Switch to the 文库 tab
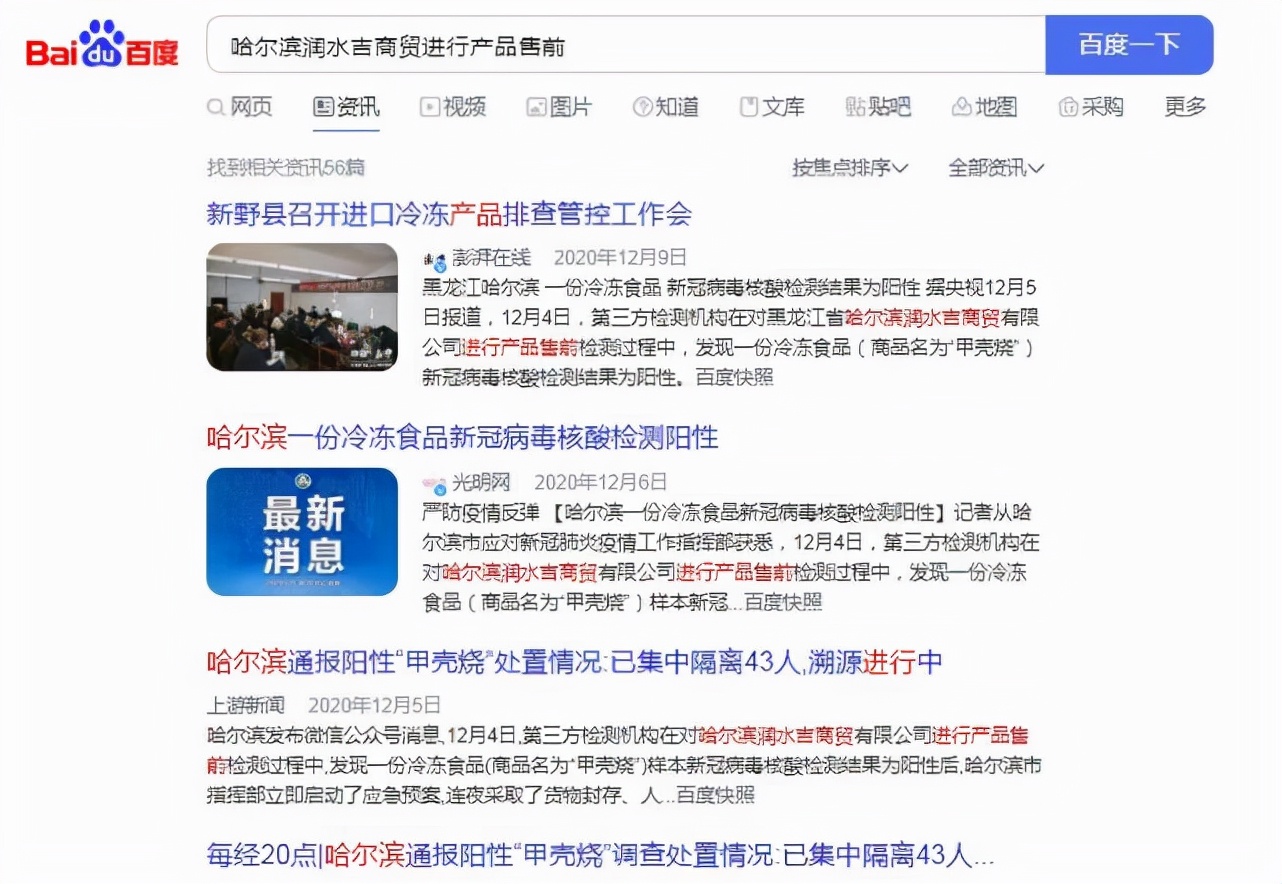Screen dimensions: 1282x884 [772, 107]
